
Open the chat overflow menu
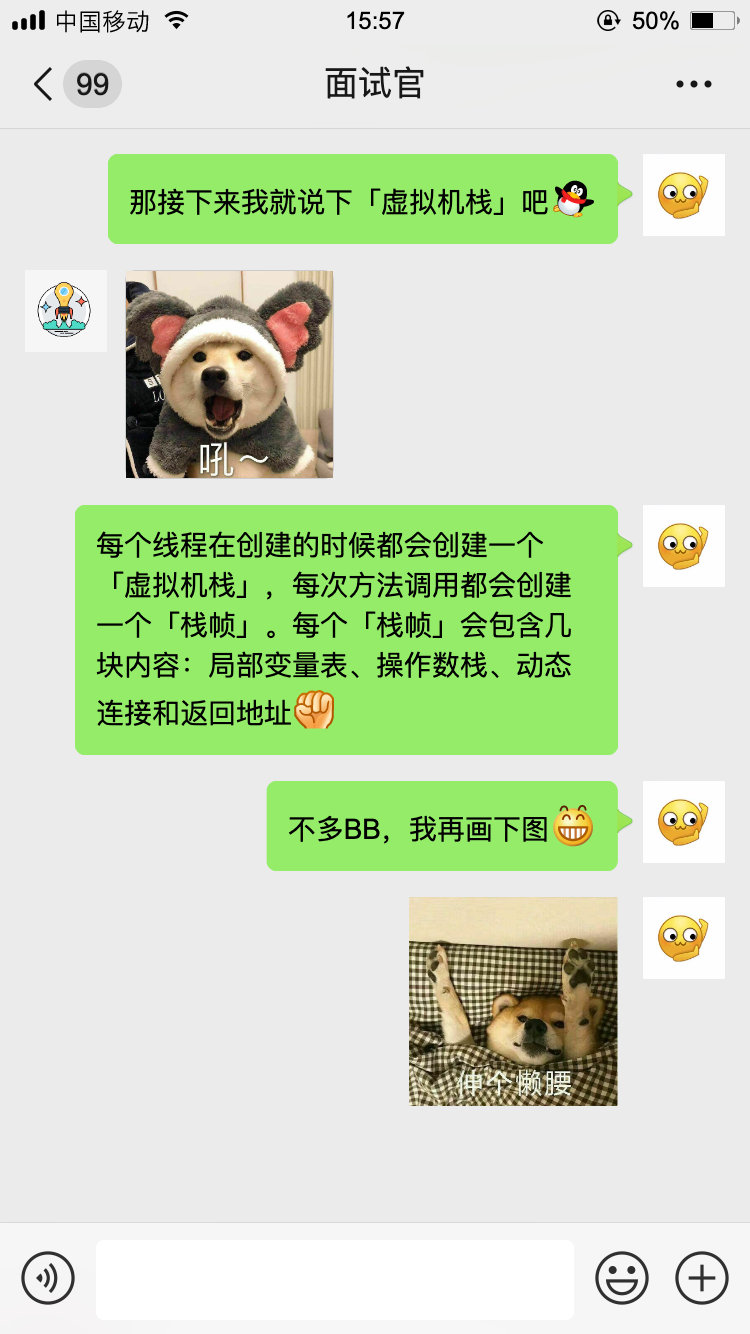693,84
